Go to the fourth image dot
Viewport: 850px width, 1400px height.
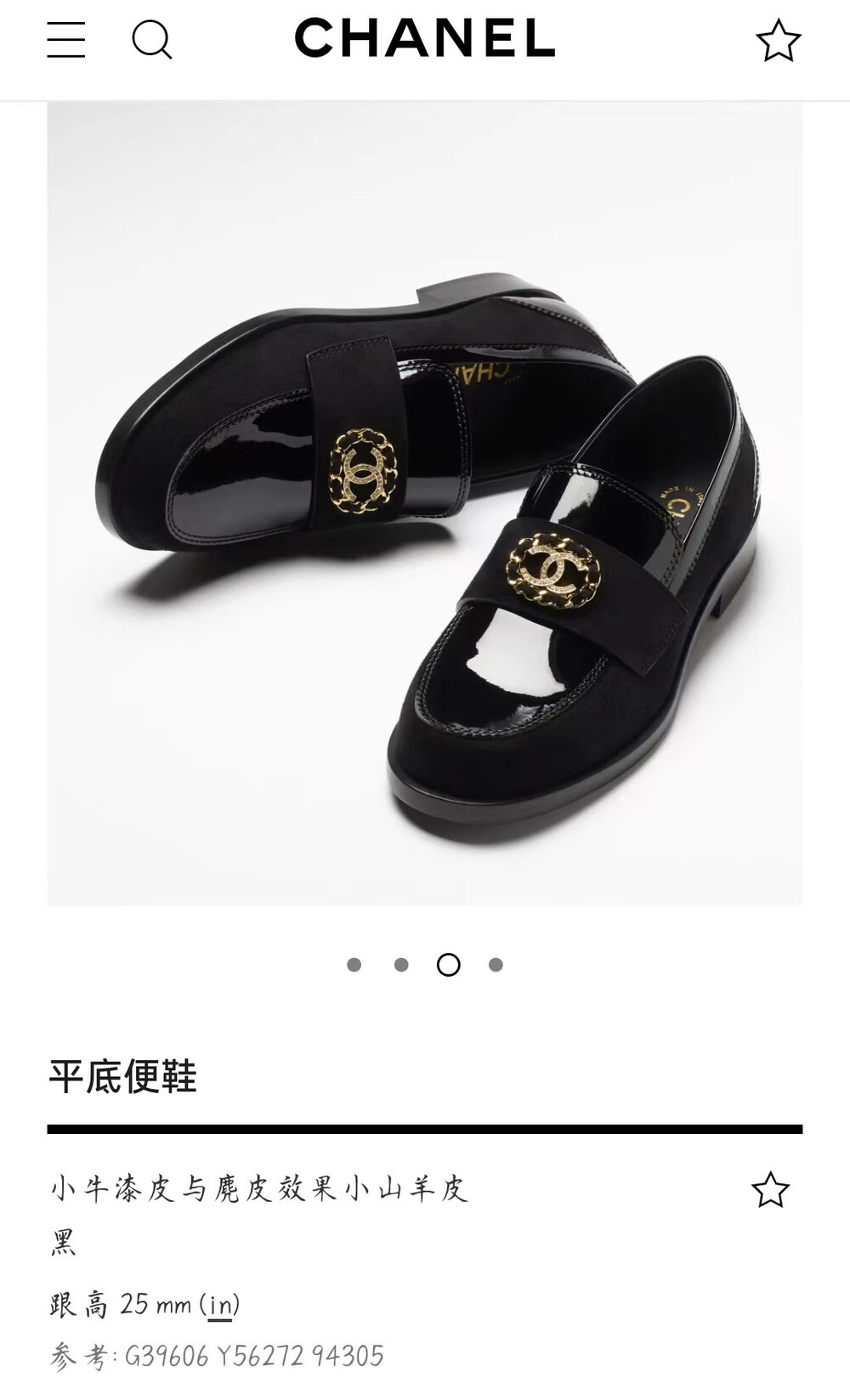496,965
